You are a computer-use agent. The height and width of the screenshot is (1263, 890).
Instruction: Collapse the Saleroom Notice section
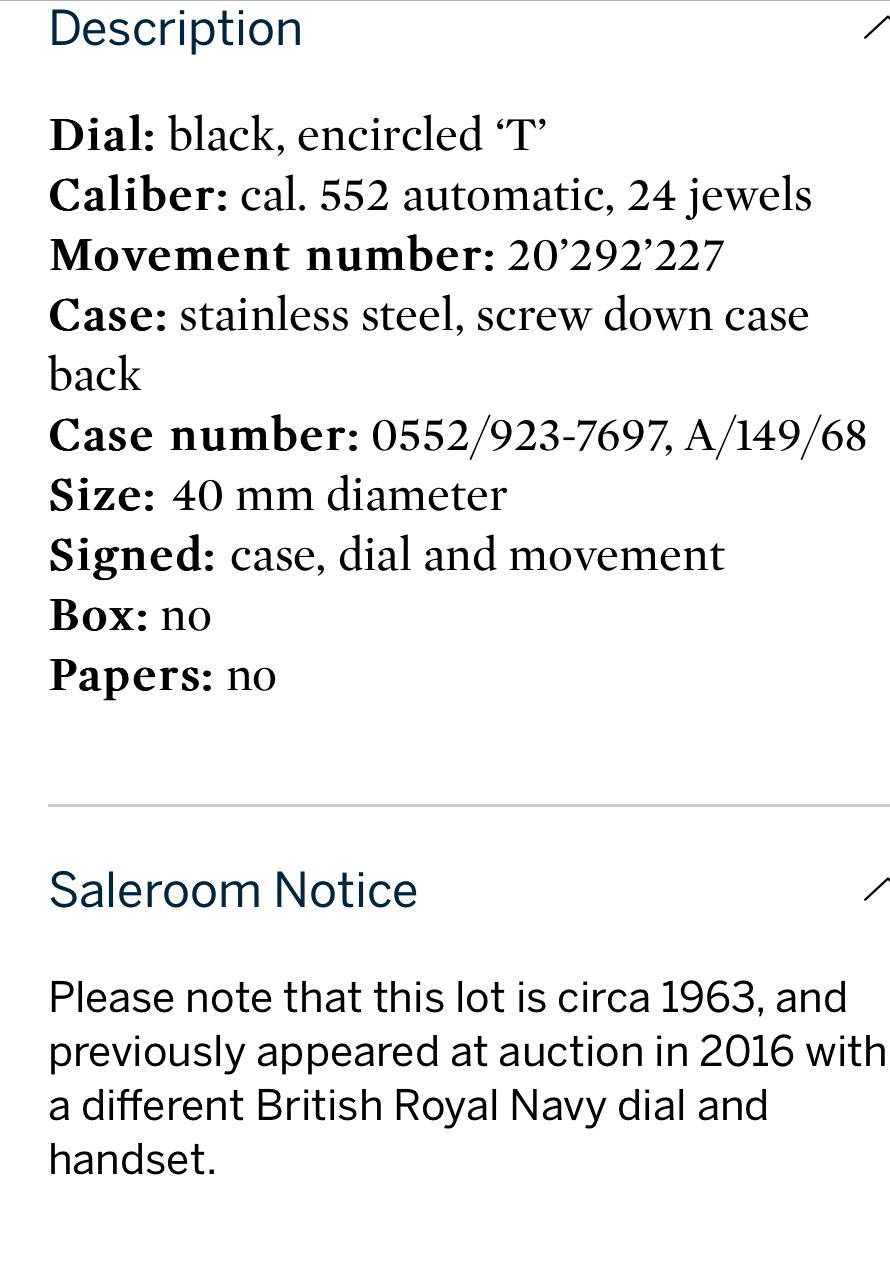(874, 889)
